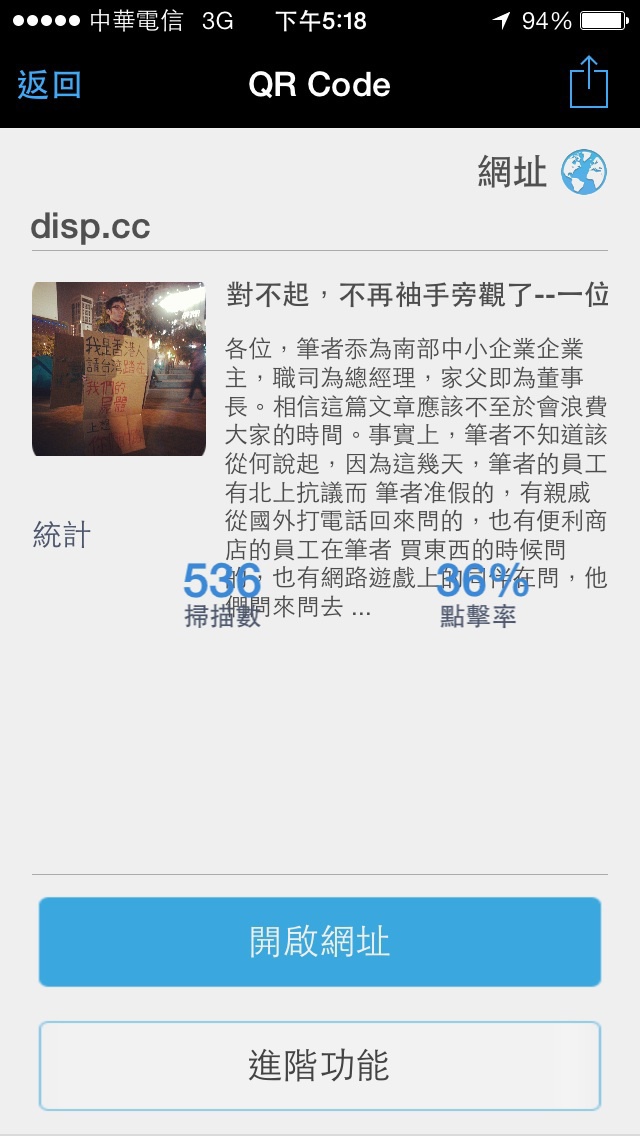Open the article preview thumbnail
Image resolution: width=640 pixels, height=1136 pixels.
point(119,369)
